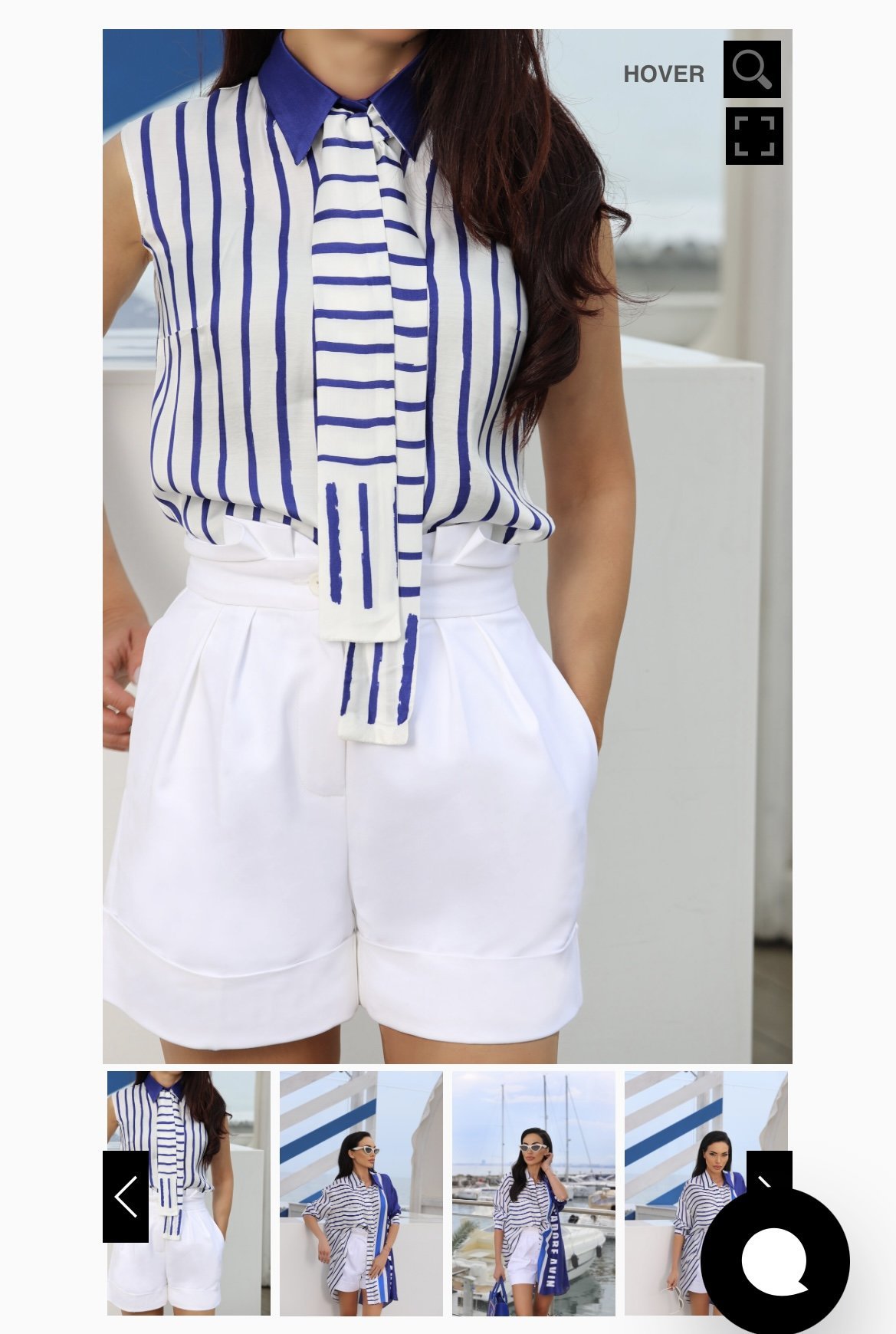Open the image in fullscreen view
Image resolution: width=896 pixels, height=1334 pixels.
[x=754, y=136]
